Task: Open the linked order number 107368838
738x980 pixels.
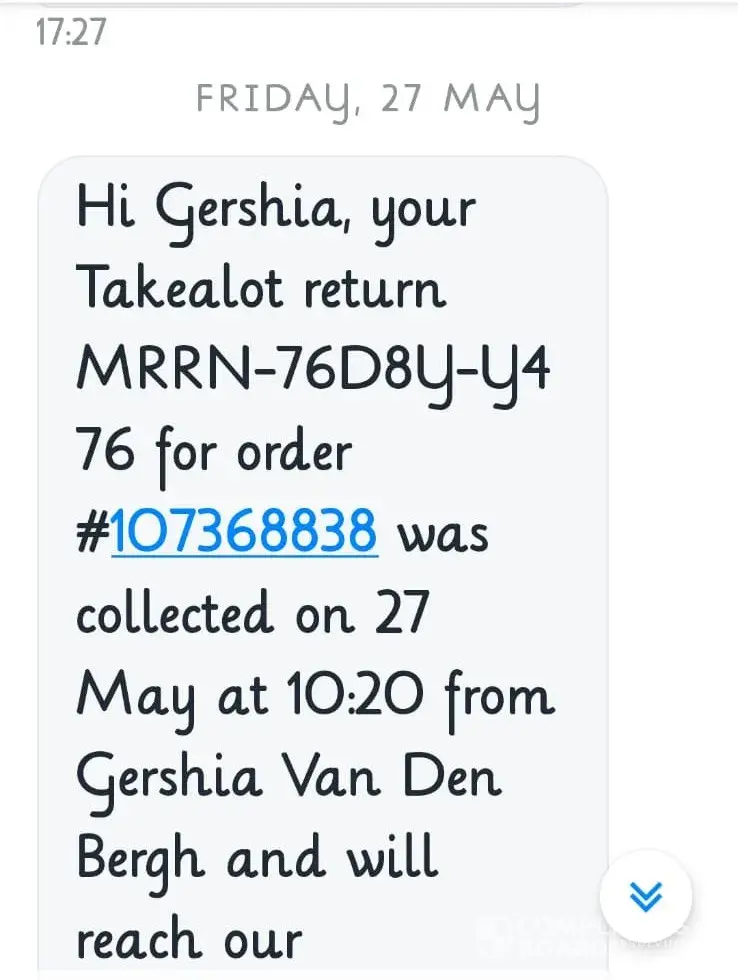Action: tap(244, 531)
